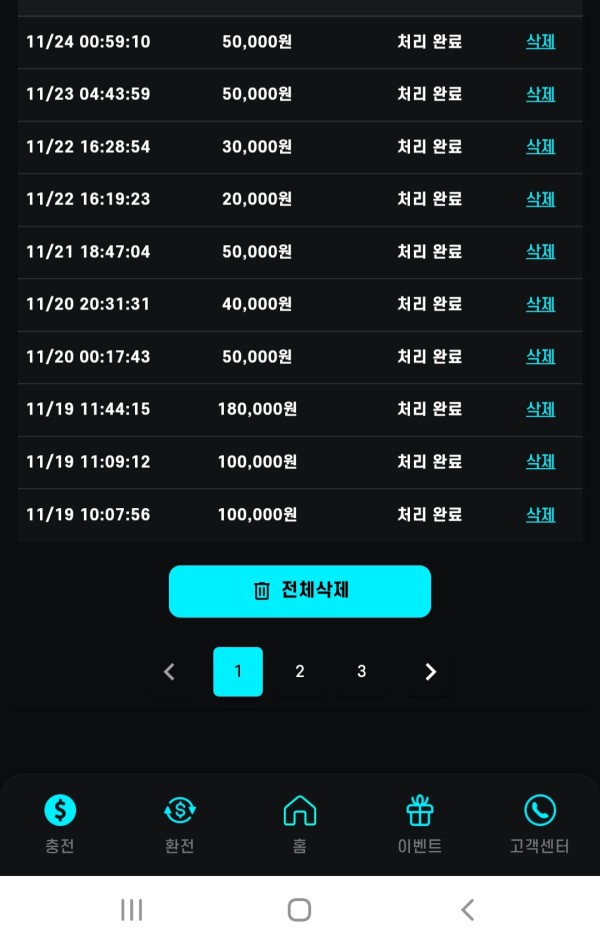Delete the 11/23 04:43:59 entry
This screenshot has width=600, height=946.
point(540,94)
